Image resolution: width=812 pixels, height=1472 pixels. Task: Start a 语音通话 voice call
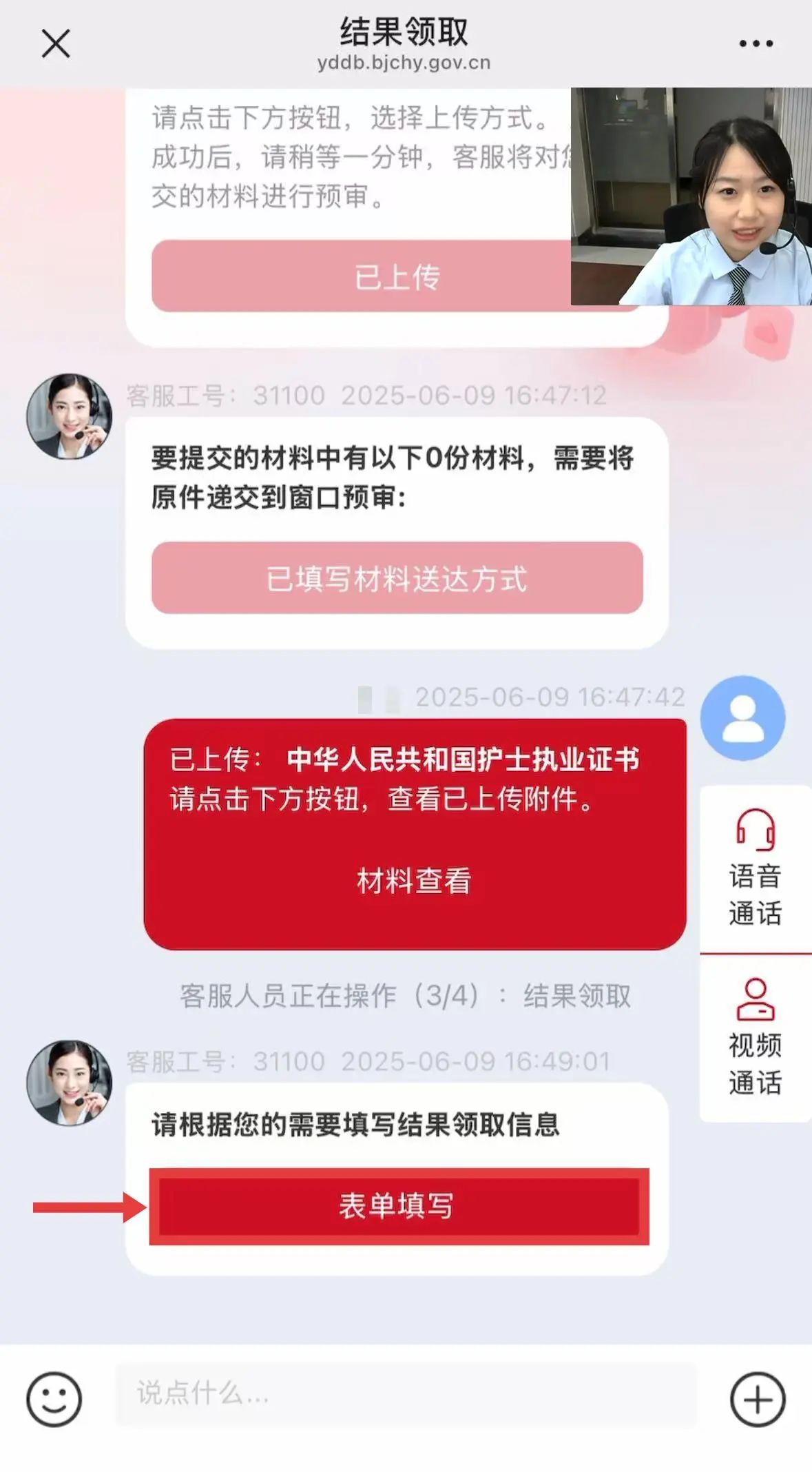tap(756, 868)
